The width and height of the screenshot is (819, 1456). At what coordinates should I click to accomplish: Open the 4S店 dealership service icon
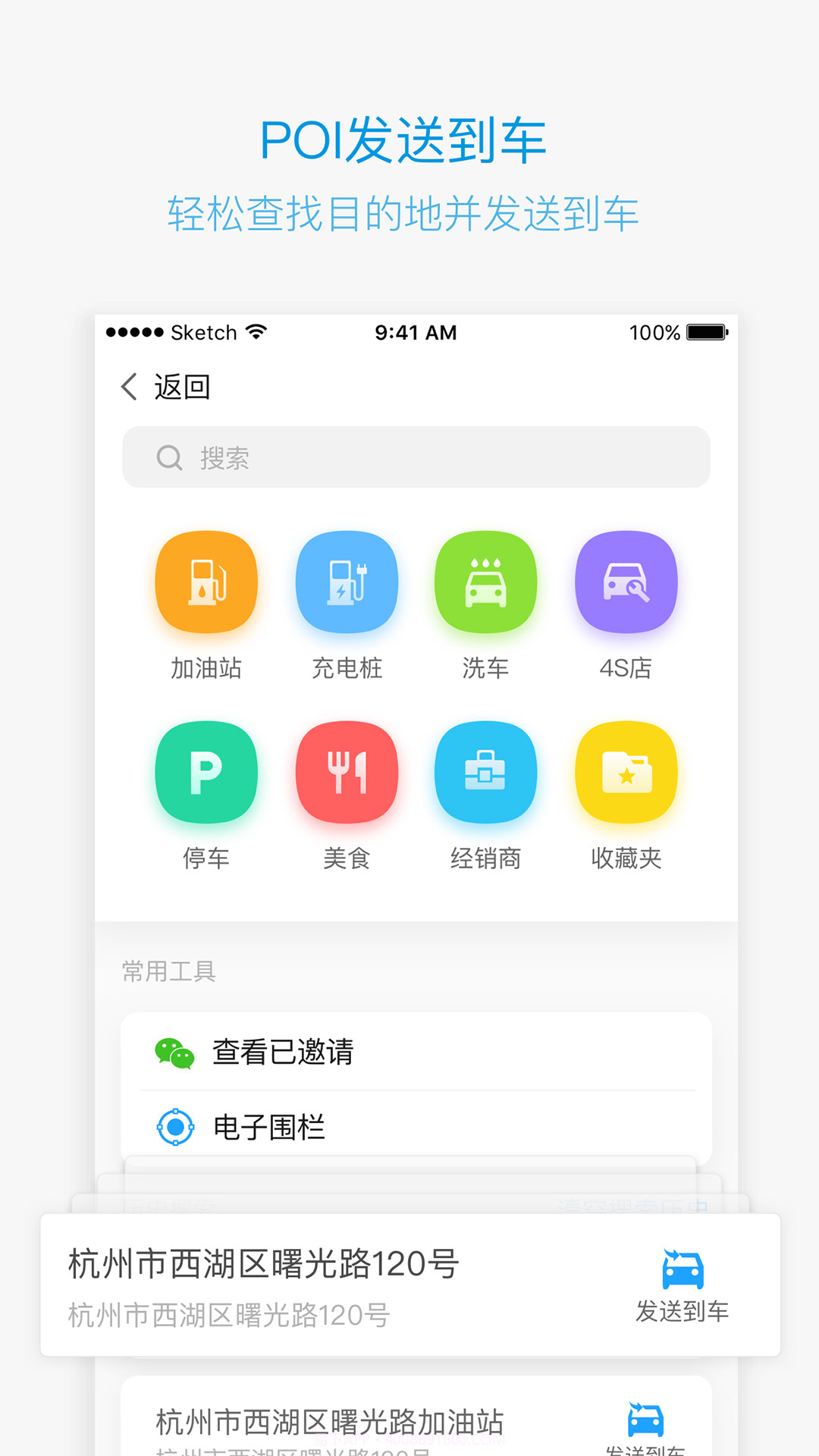coord(626,582)
